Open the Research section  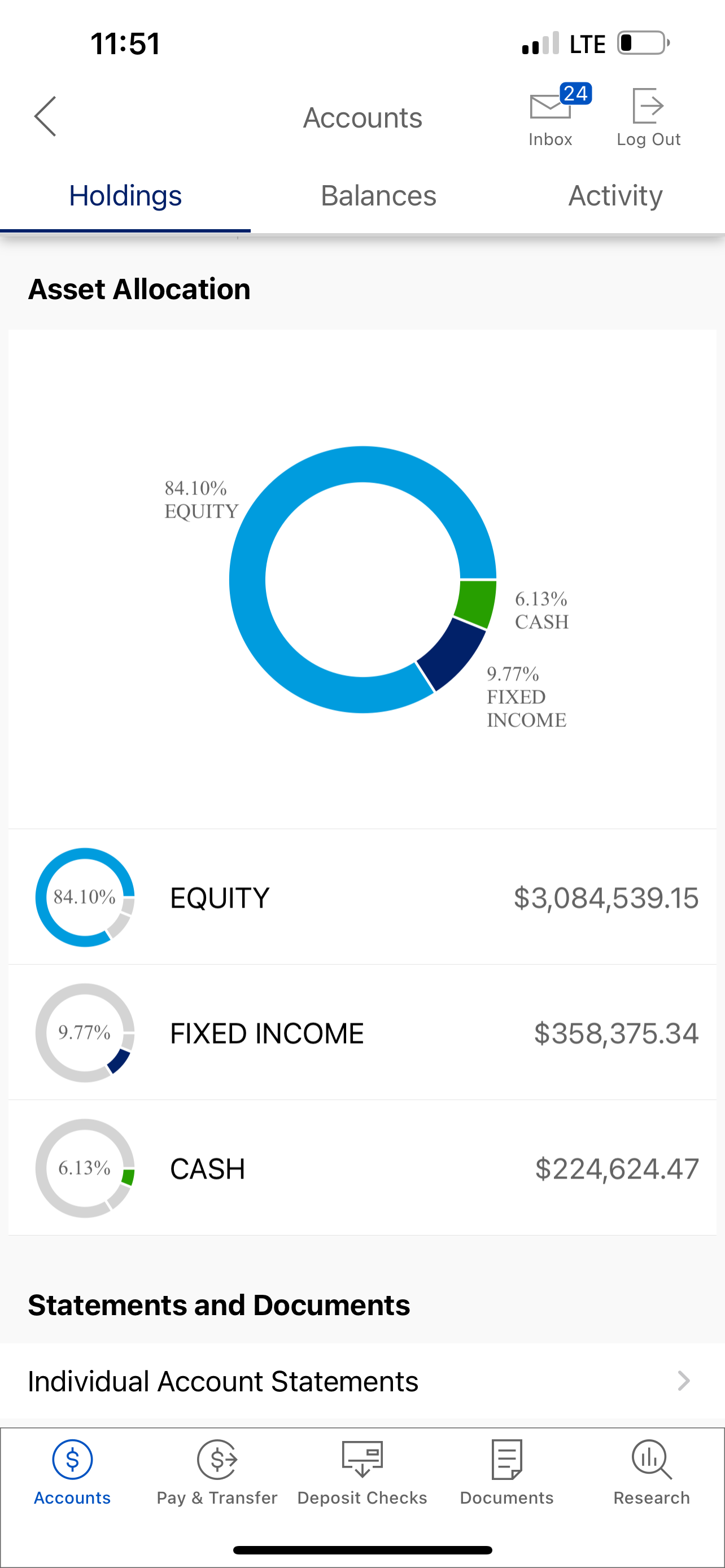pos(652,1472)
